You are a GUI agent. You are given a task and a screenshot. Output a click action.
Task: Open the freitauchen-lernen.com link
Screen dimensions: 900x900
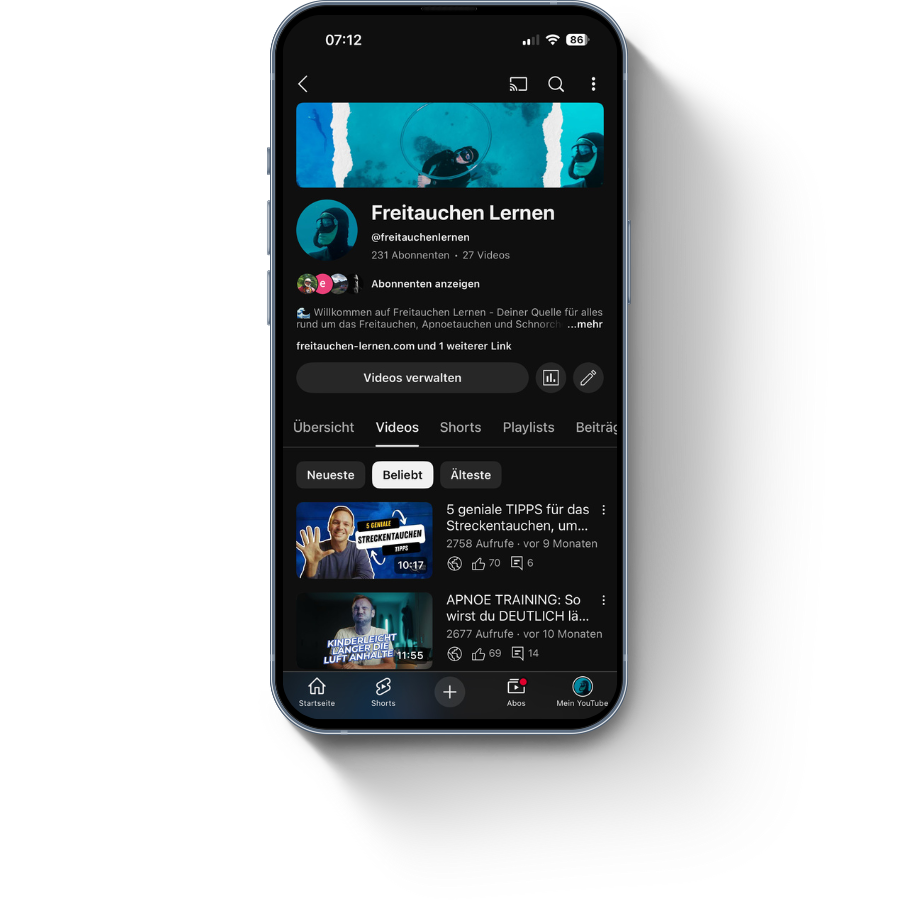[x=355, y=346]
